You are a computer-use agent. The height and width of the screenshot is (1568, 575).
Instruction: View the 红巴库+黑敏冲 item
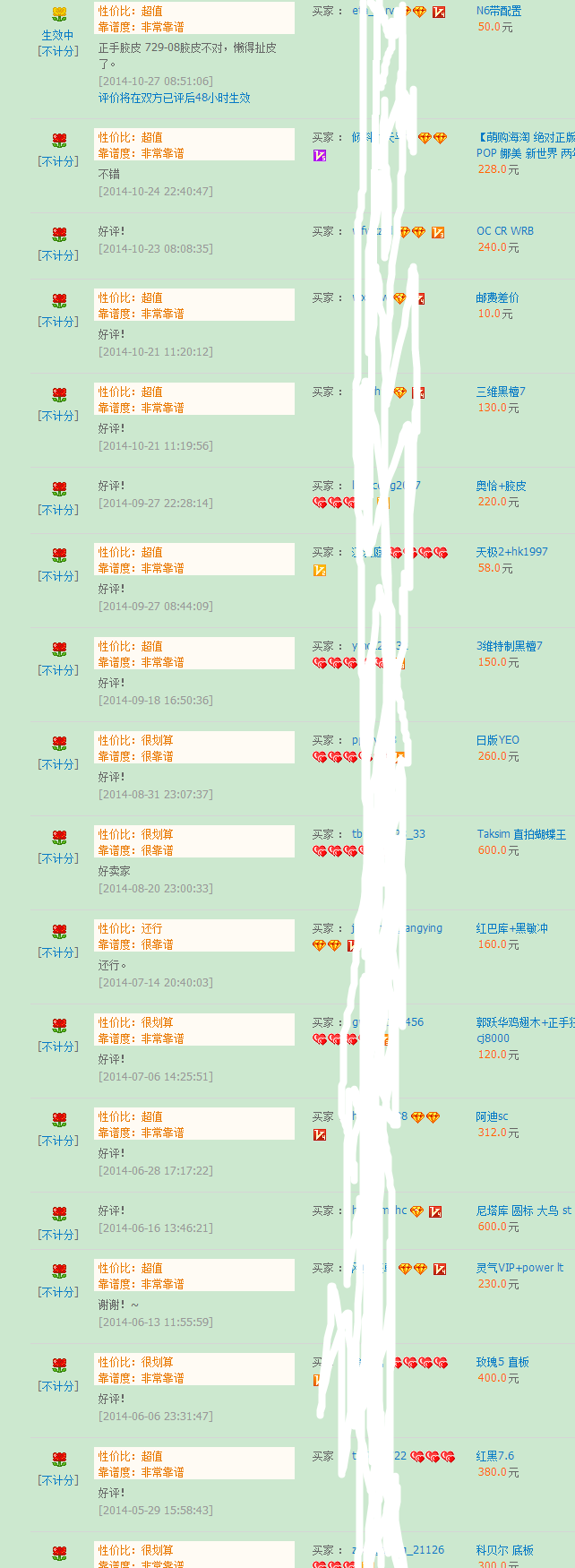coord(511,929)
